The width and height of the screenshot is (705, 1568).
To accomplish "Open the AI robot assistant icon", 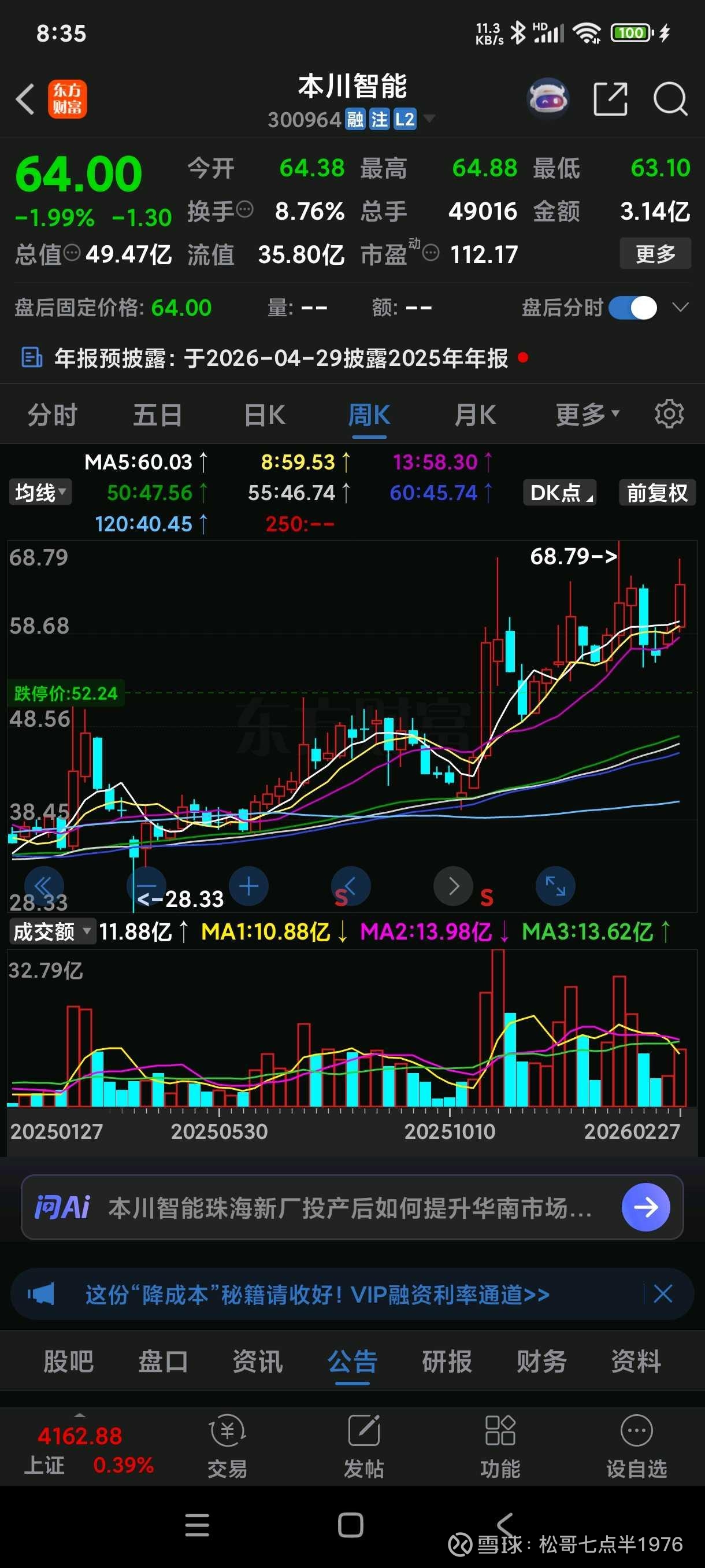I will [x=548, y=98].
